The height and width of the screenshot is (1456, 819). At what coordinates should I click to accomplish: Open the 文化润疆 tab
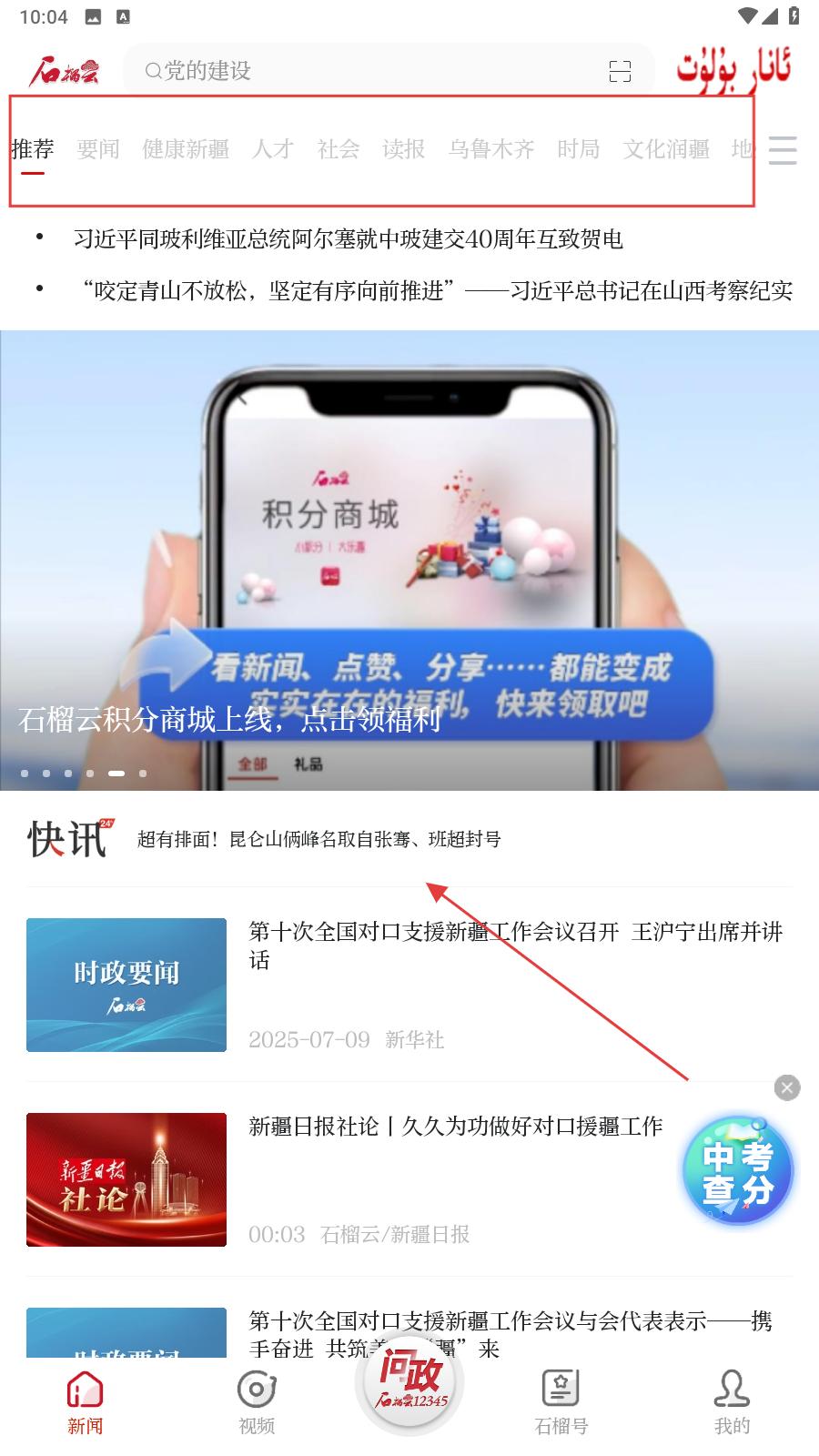pos(666,149)
